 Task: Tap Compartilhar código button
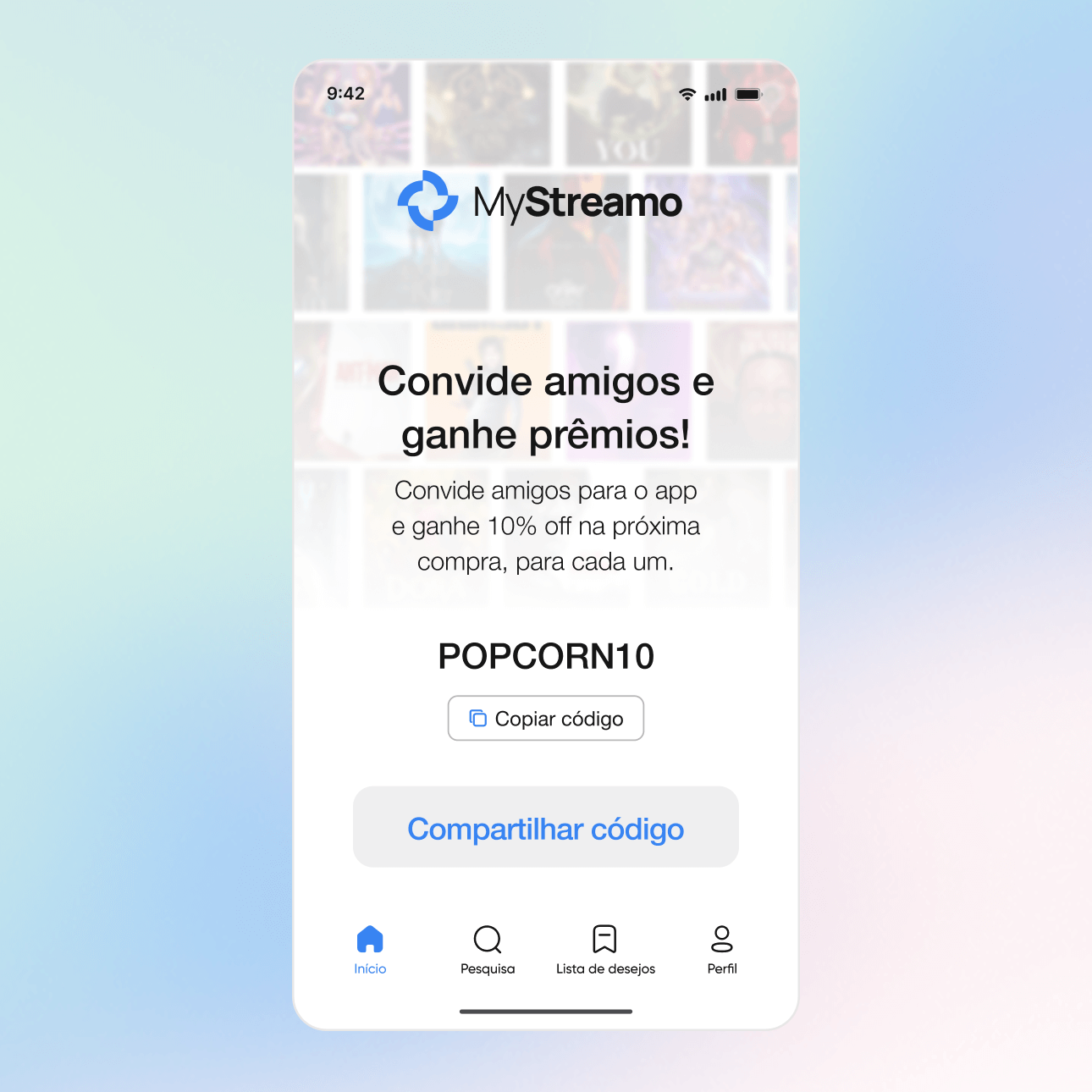546,827
